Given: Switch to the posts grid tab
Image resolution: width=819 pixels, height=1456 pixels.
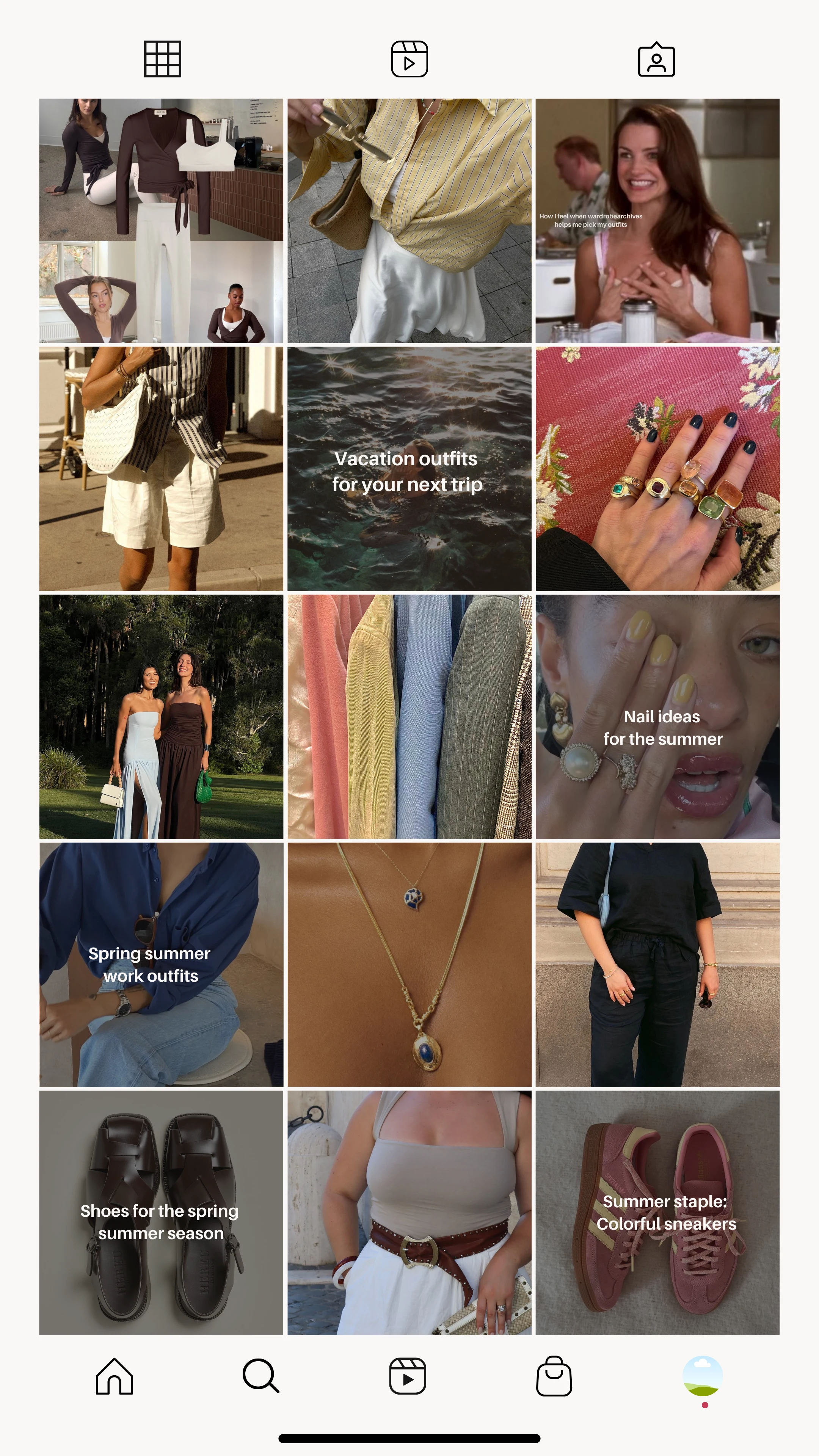Looking at the screenshot, I should tap(162, 59).
